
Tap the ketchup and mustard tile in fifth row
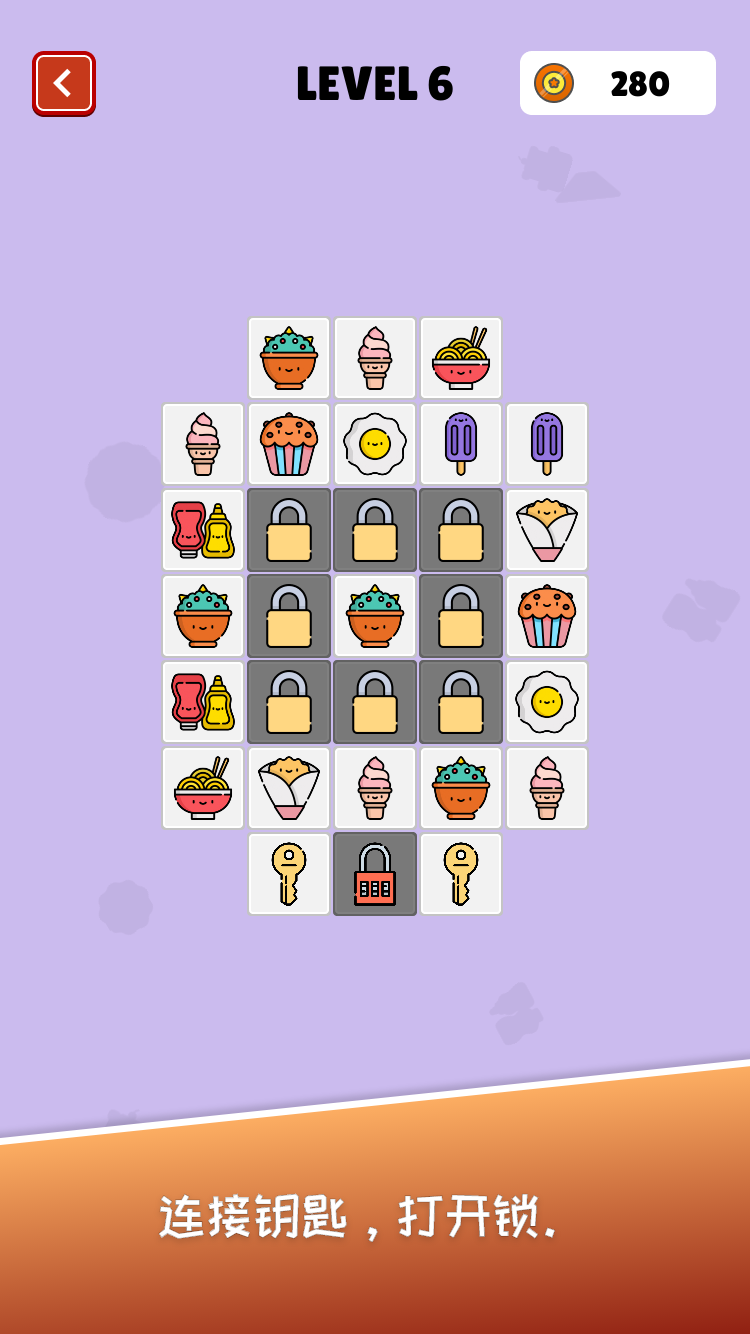tap(203, 702)
